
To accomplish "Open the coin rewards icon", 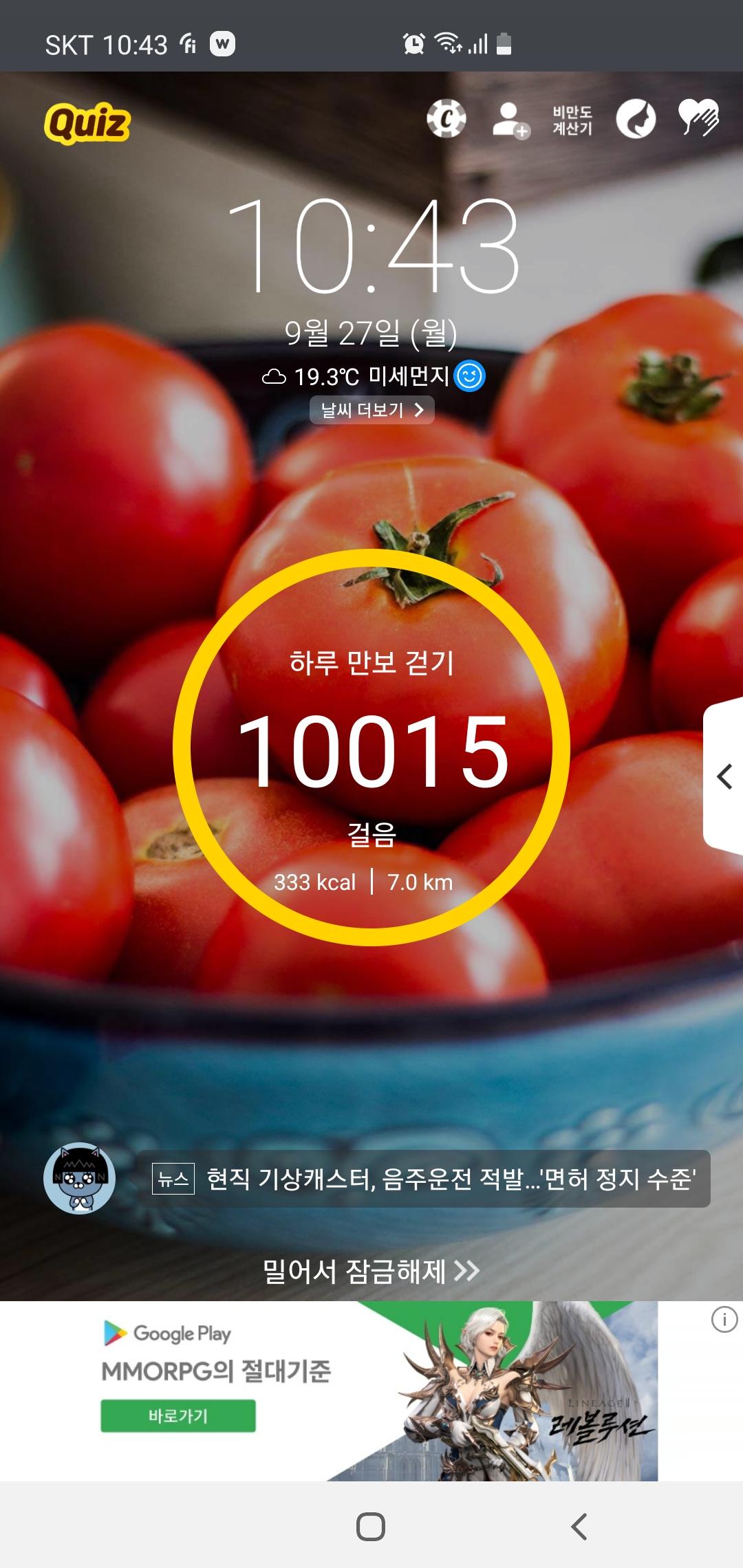I will (446, 119).
